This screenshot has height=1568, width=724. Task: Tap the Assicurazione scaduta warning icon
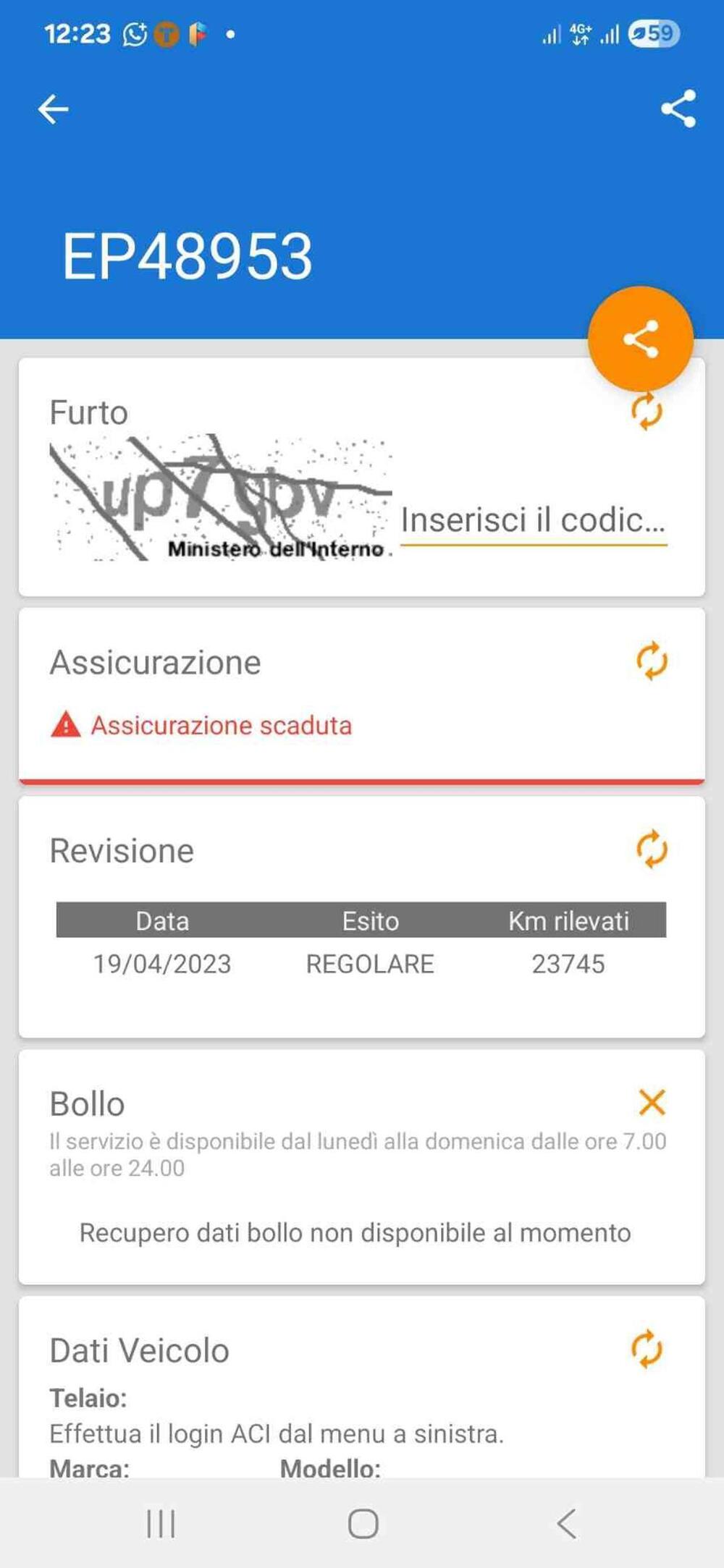[64, 725]
